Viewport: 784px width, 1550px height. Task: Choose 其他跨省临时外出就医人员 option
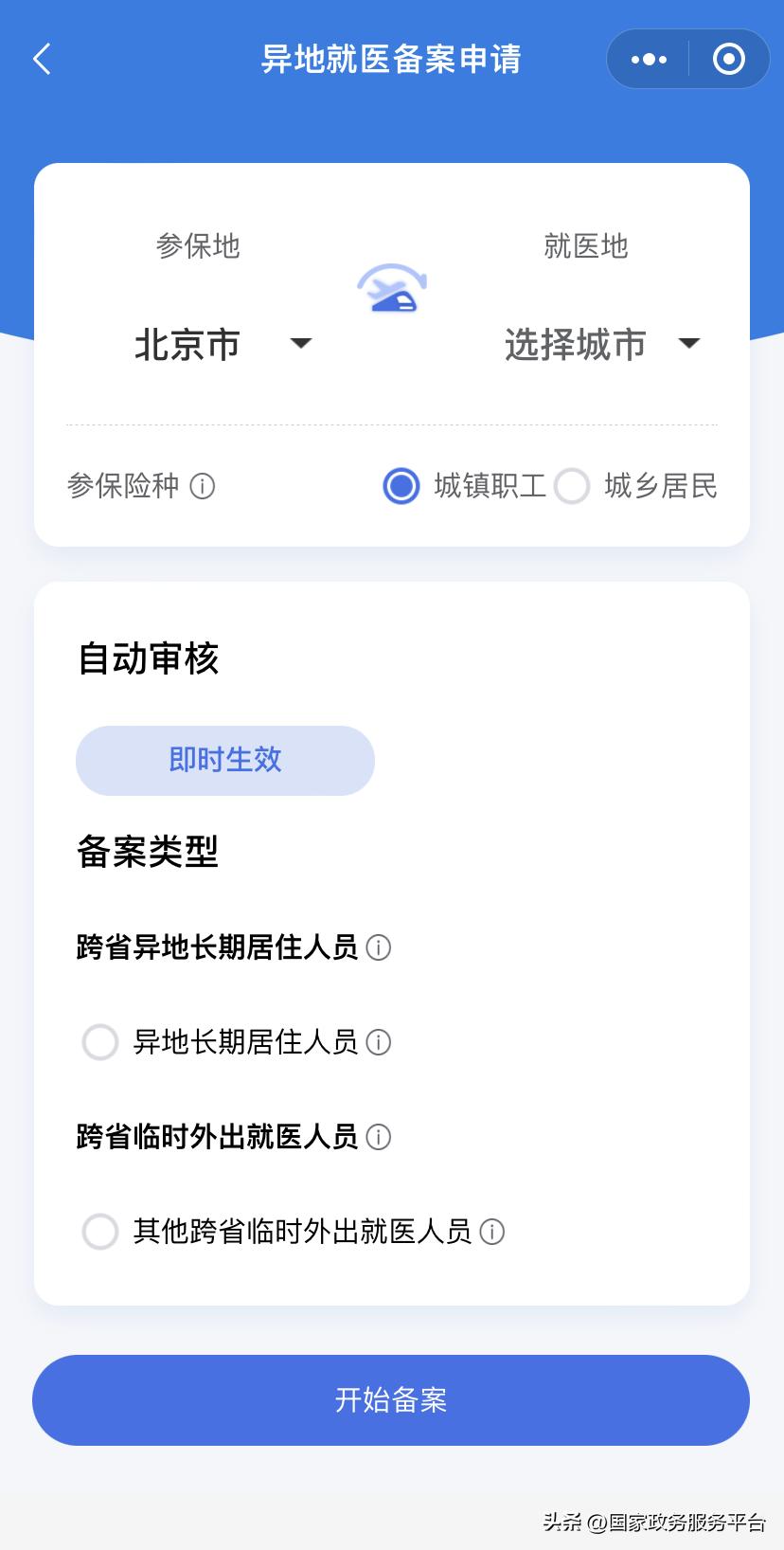click(x=99, y=1232)
